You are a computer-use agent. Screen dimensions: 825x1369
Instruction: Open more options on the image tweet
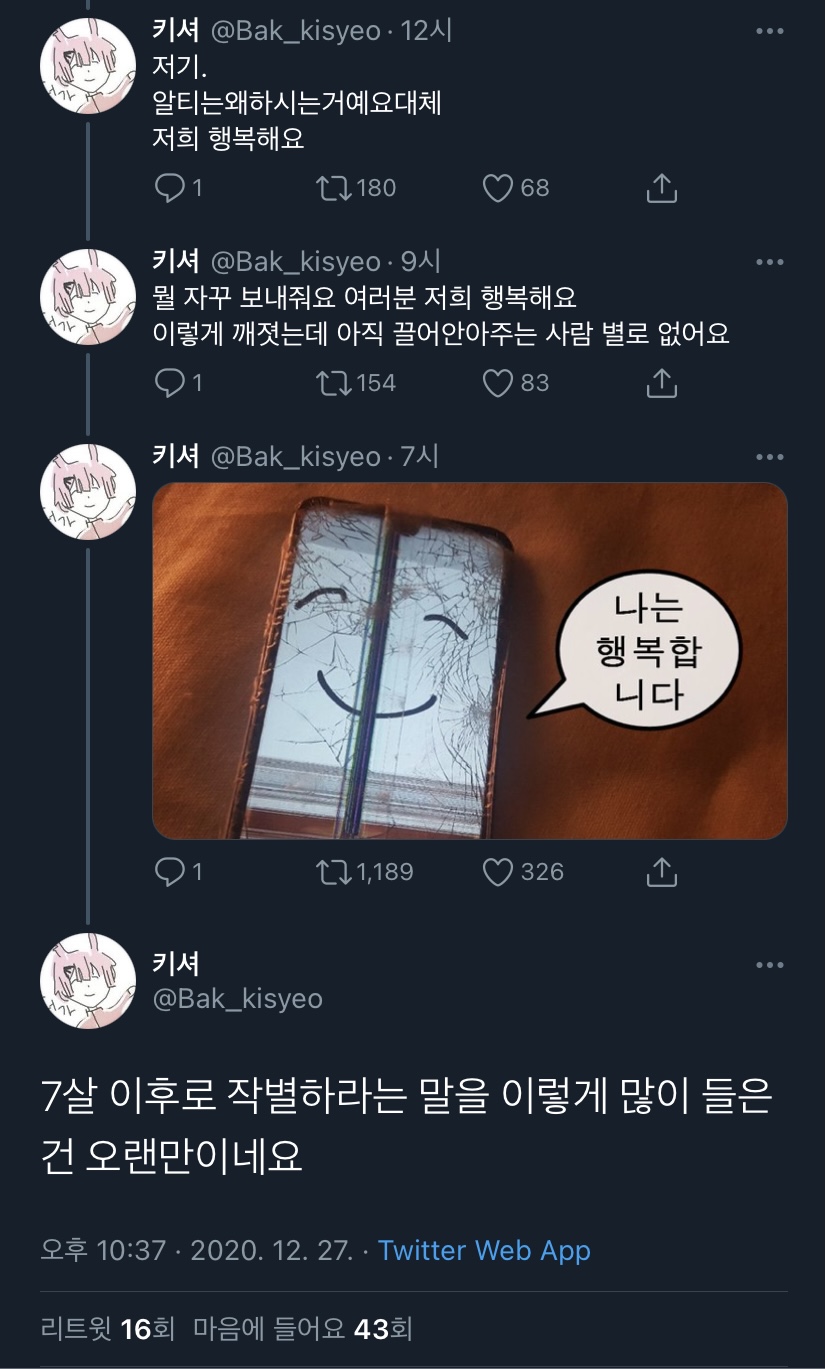pos(770,456)
